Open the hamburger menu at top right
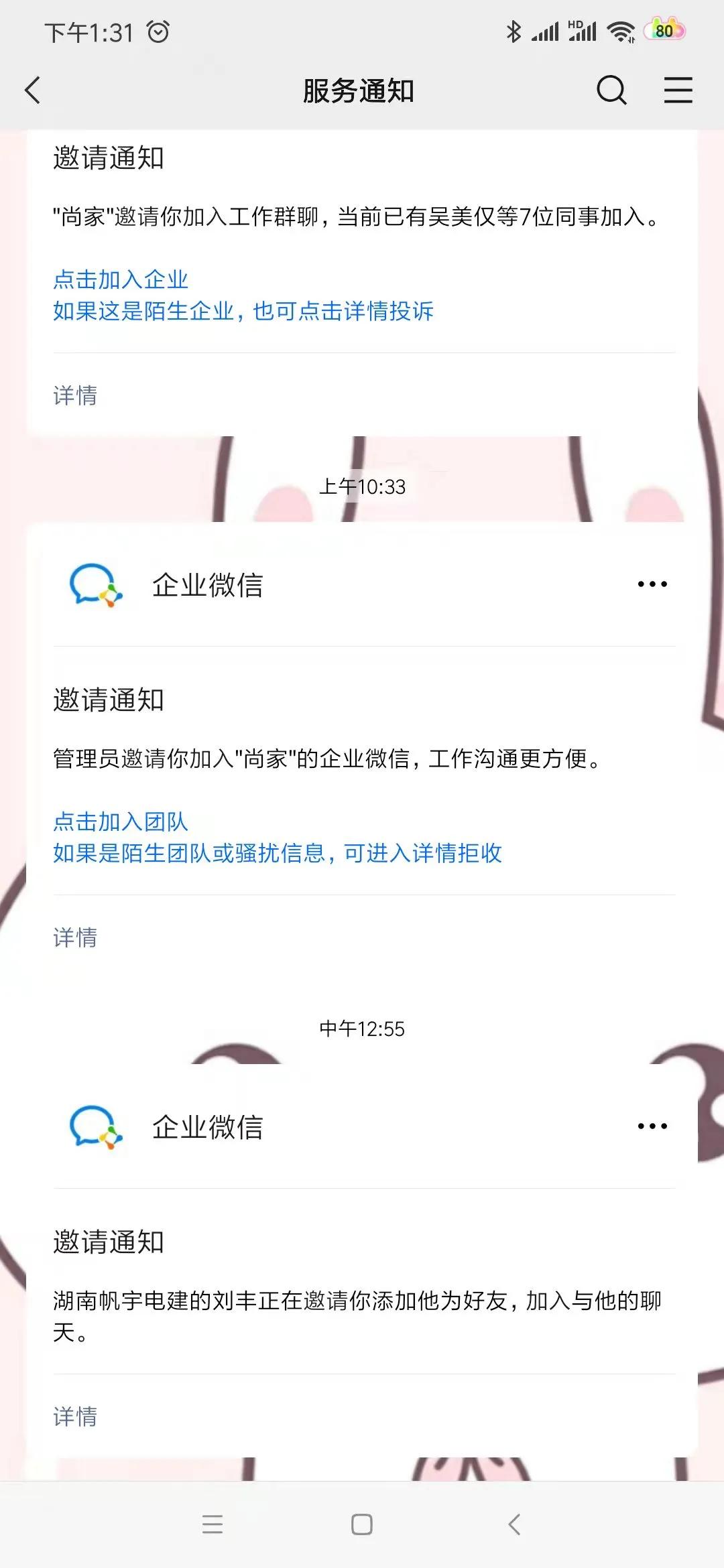The image size is (724, 1568). coord(678,91)
